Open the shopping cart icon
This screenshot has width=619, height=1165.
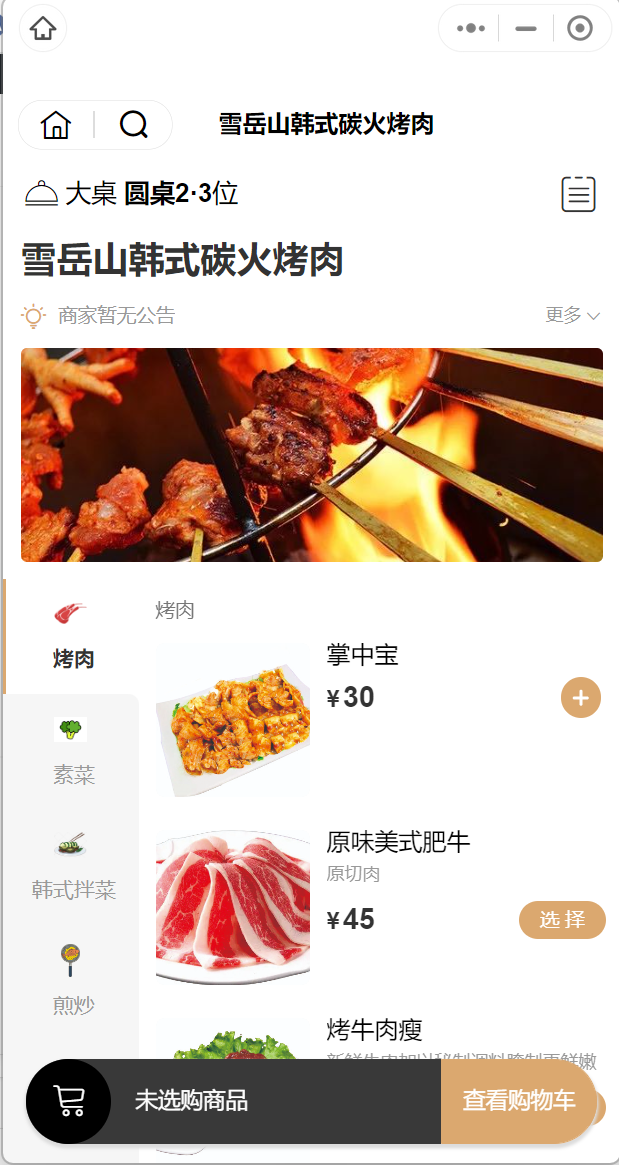[69, 1101]
